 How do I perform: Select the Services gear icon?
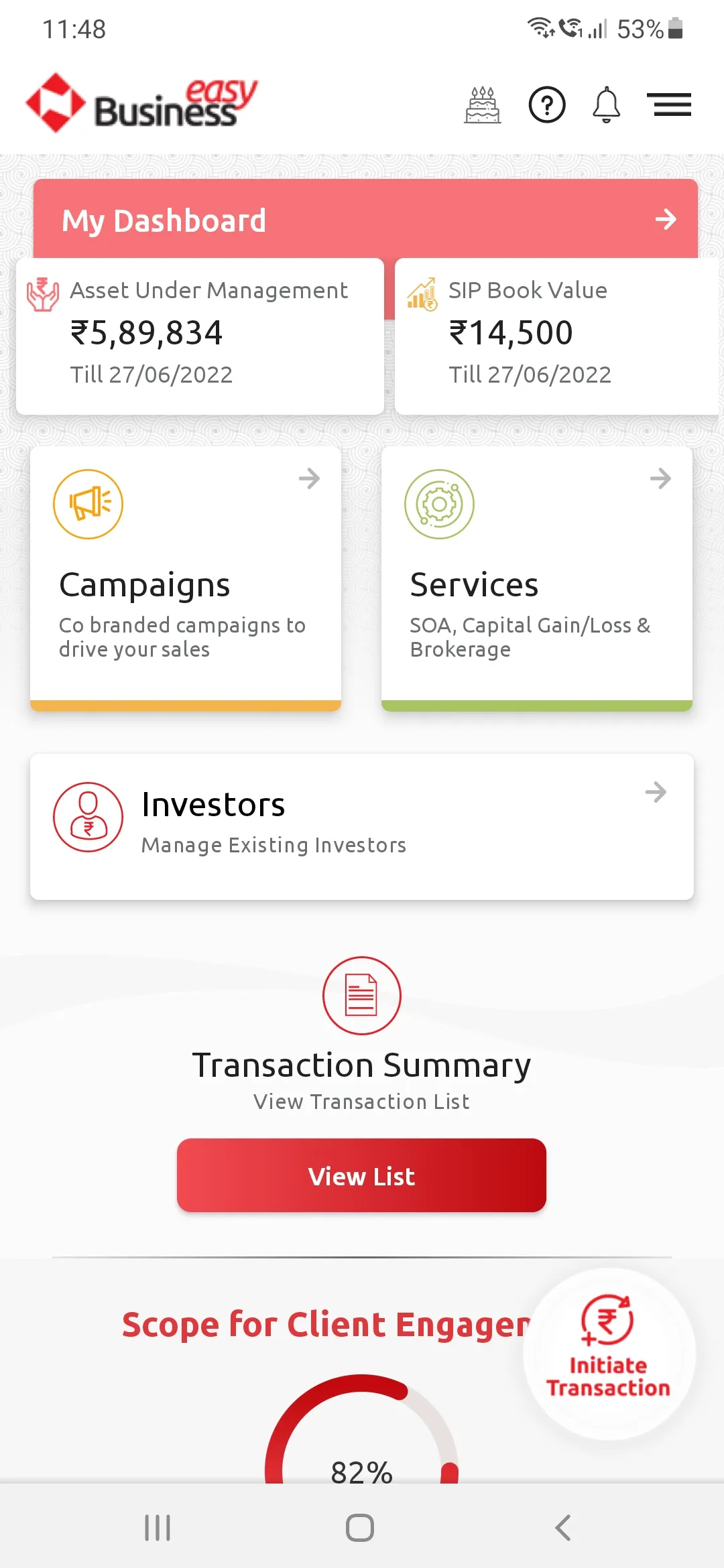click(439, 505)
